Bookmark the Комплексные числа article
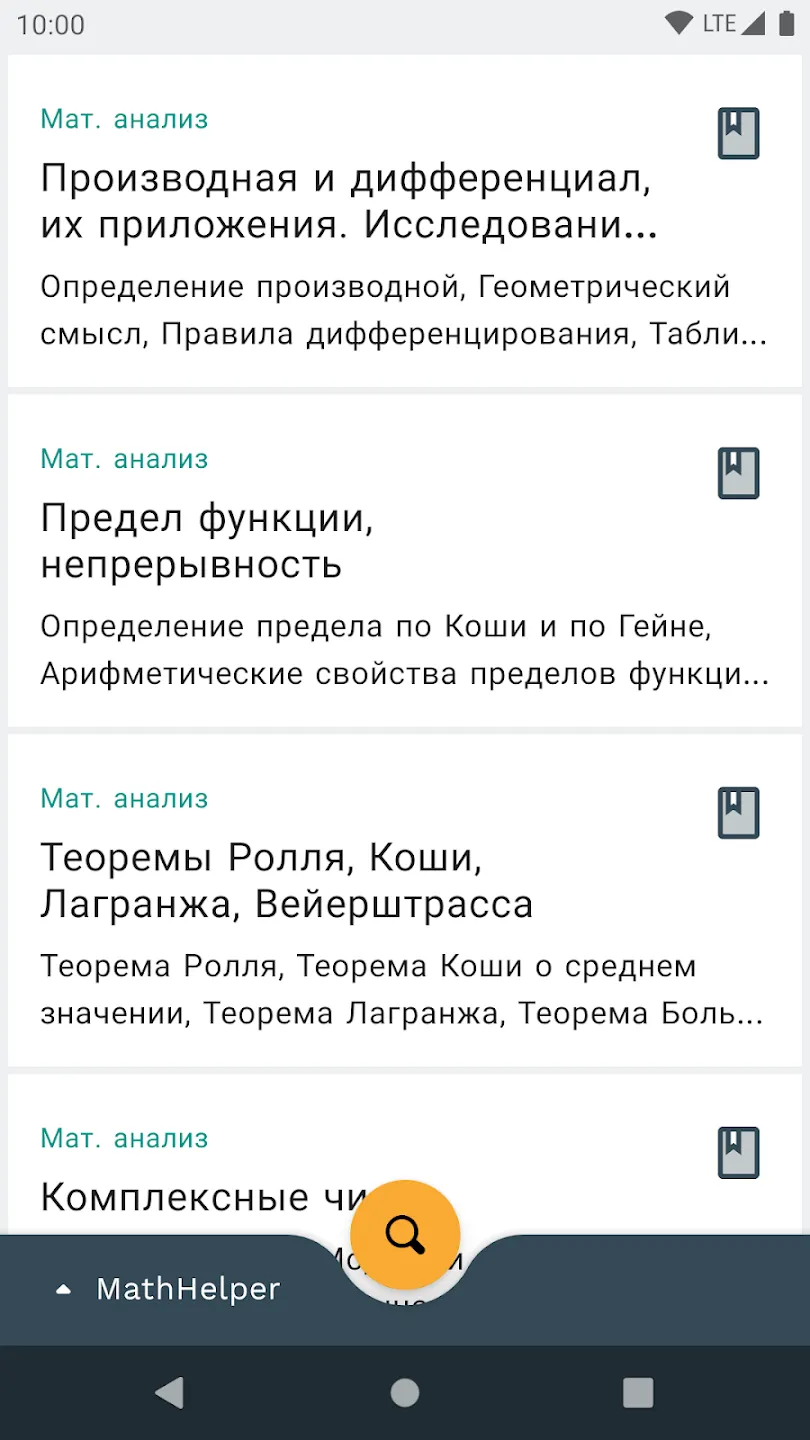This screenshot has width=810, height=1440. tap(738, 1153)
